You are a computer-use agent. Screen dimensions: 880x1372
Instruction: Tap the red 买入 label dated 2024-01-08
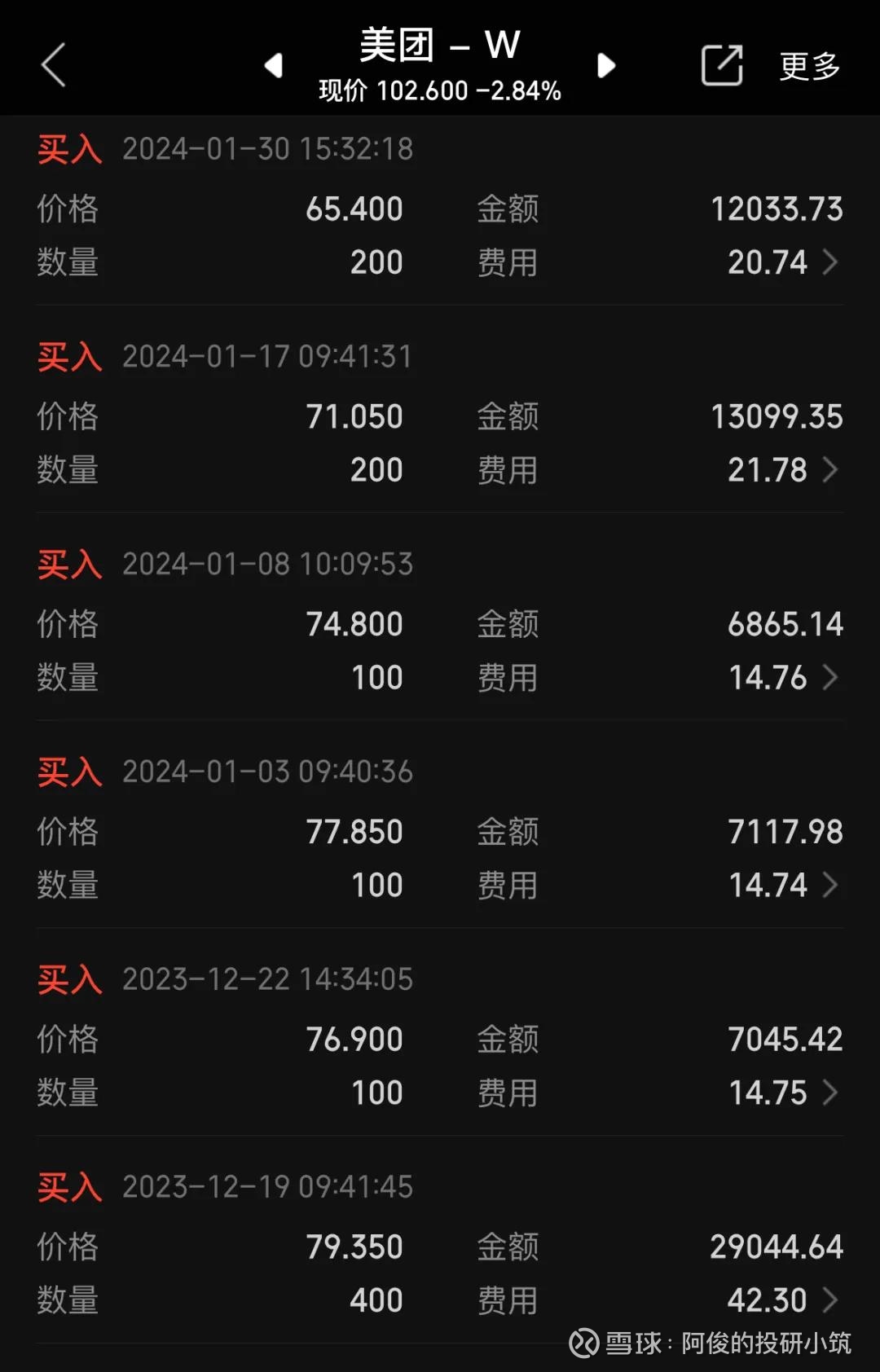(69, 565)
